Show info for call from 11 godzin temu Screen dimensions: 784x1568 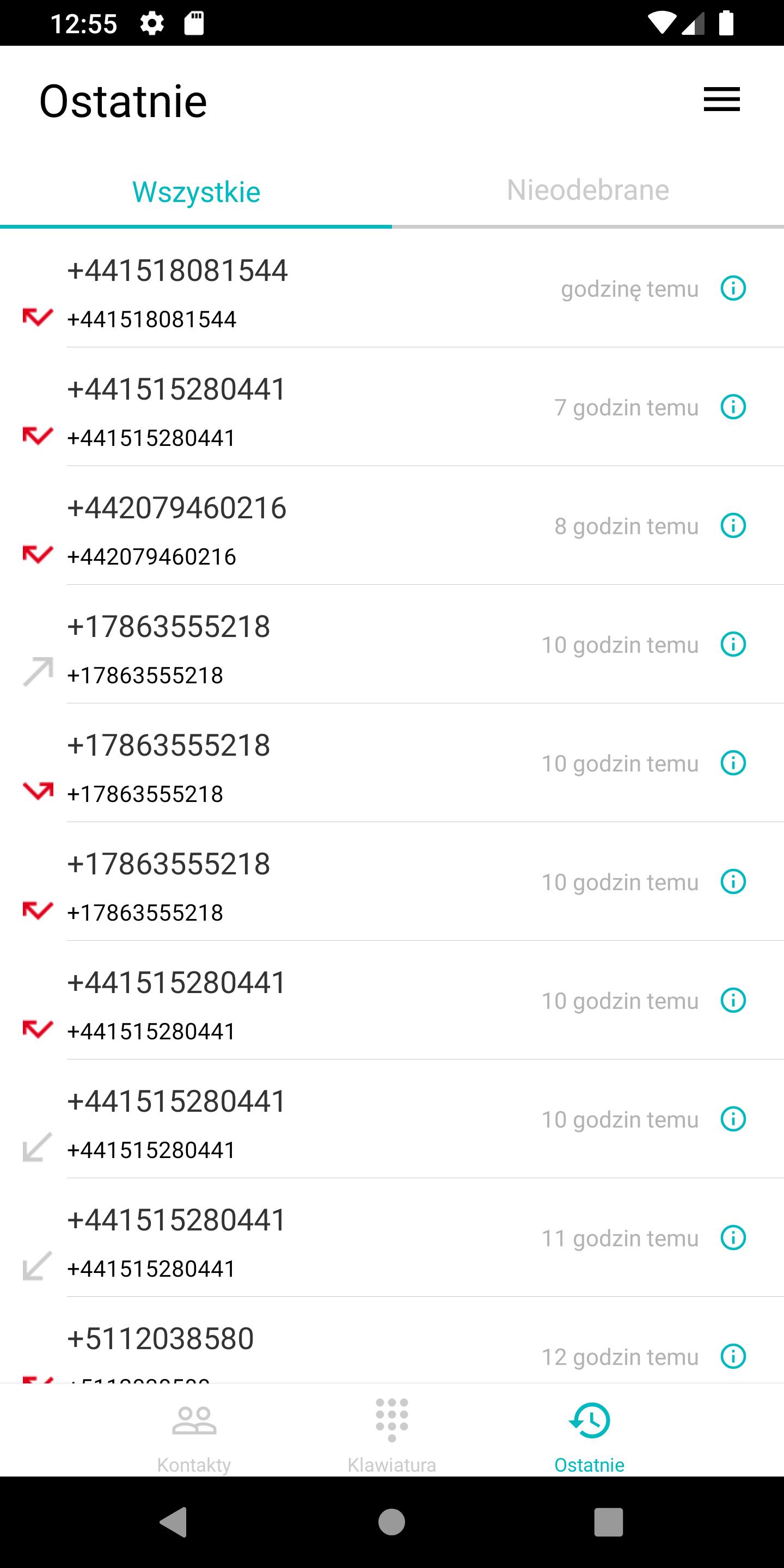point(733,1238)
